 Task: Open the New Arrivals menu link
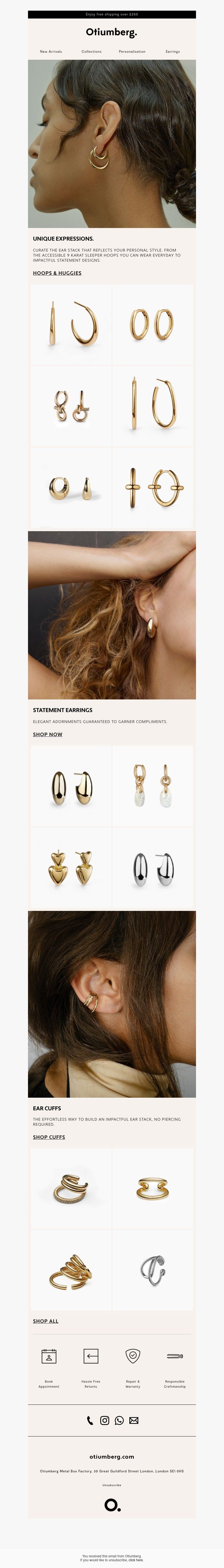(x=51, y=52)
